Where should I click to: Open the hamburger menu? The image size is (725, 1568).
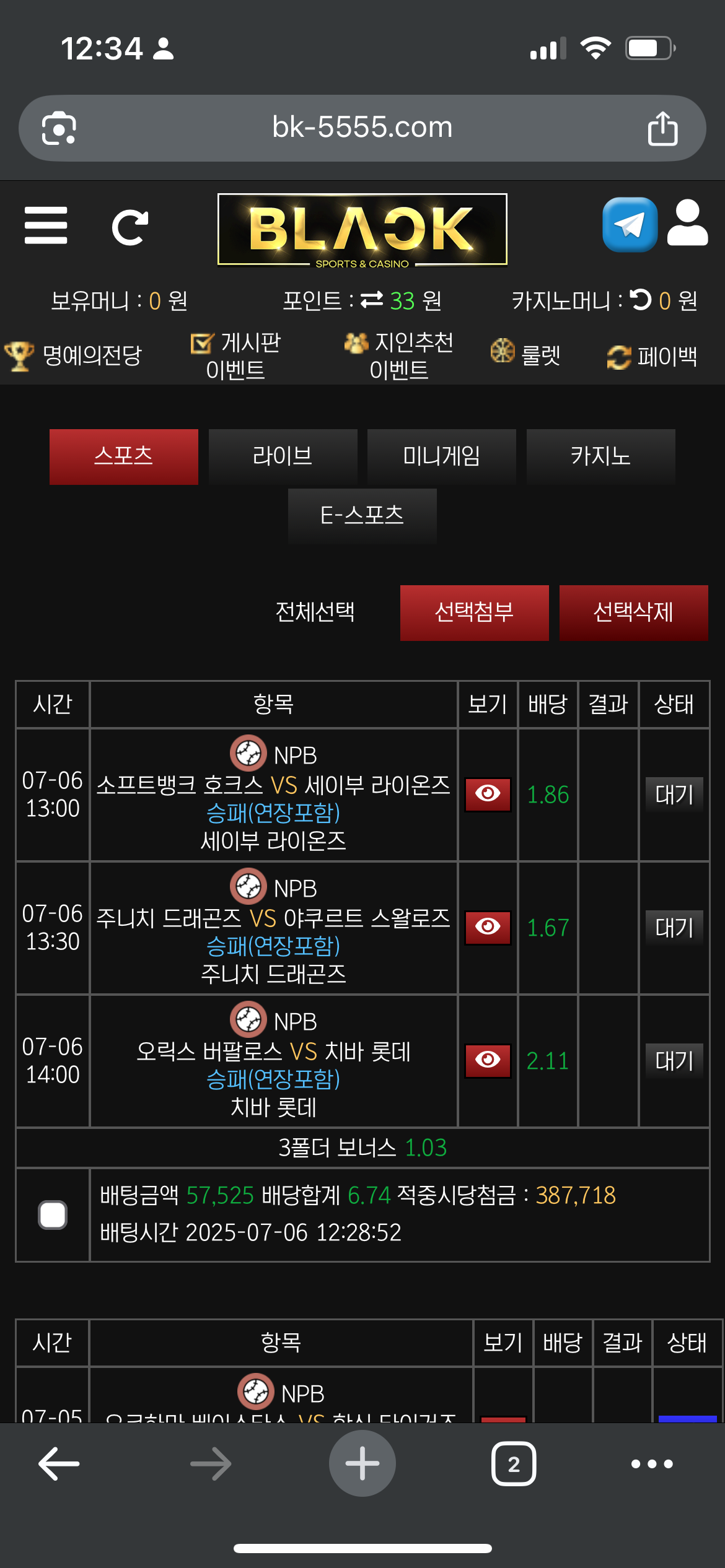(x=46, y=225)
